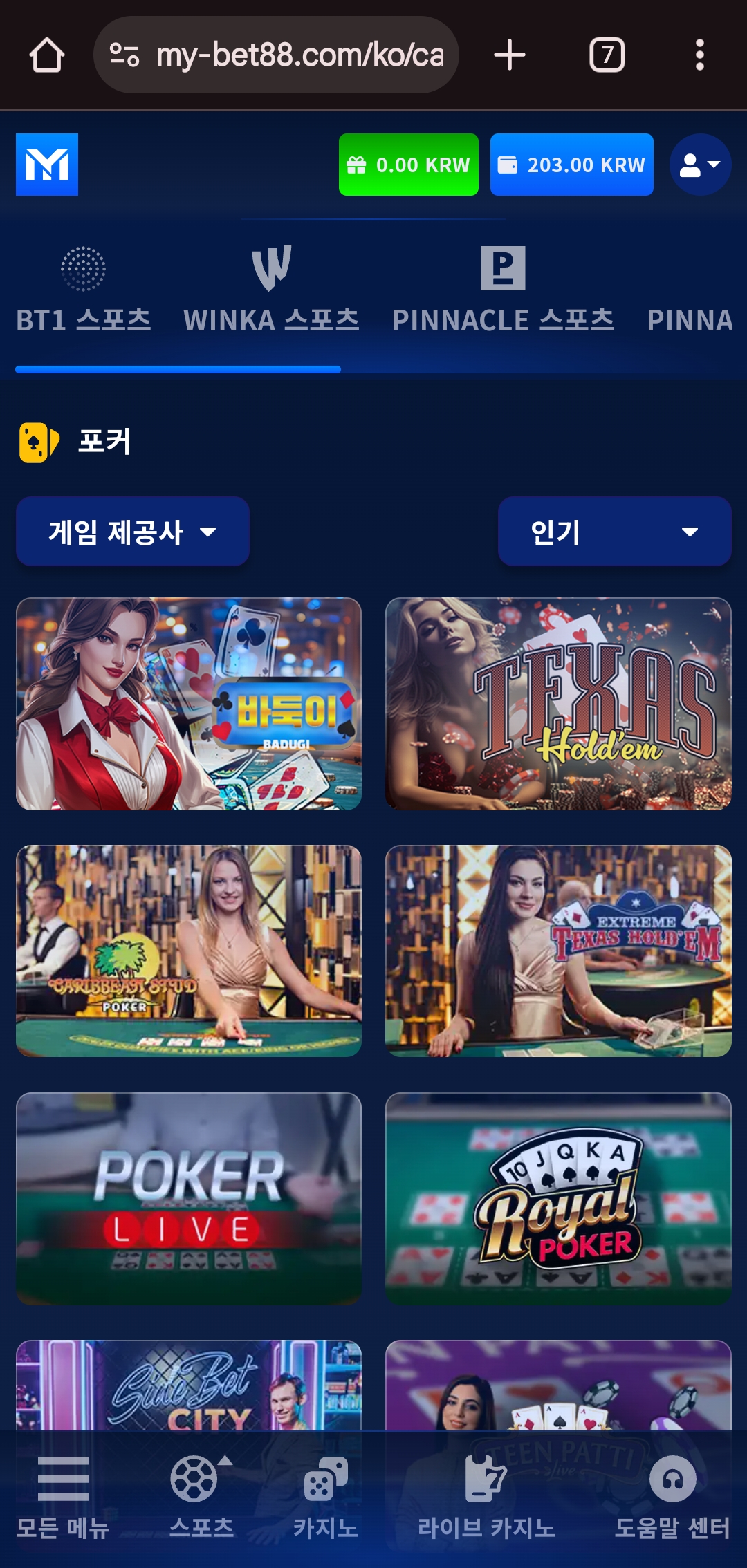Viewport: 747px width, 1568px height.
Task: Switch to PINNACLE 스포츠 tab
Action: click(x=503, y=292)
